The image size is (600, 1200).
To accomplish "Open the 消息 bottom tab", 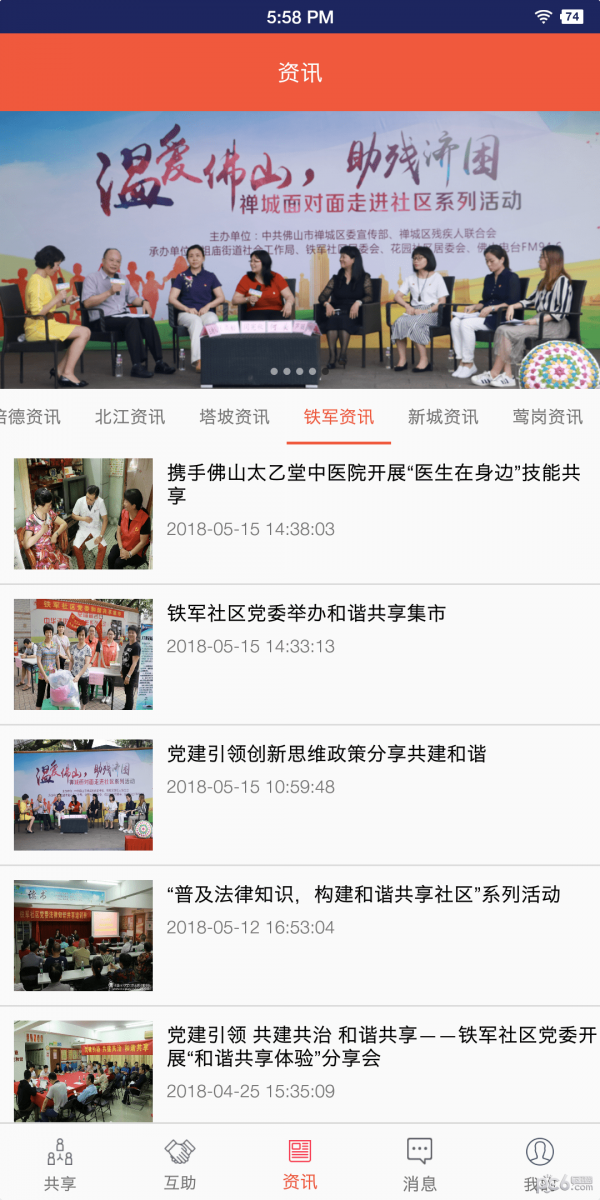I will (420, 1164).
